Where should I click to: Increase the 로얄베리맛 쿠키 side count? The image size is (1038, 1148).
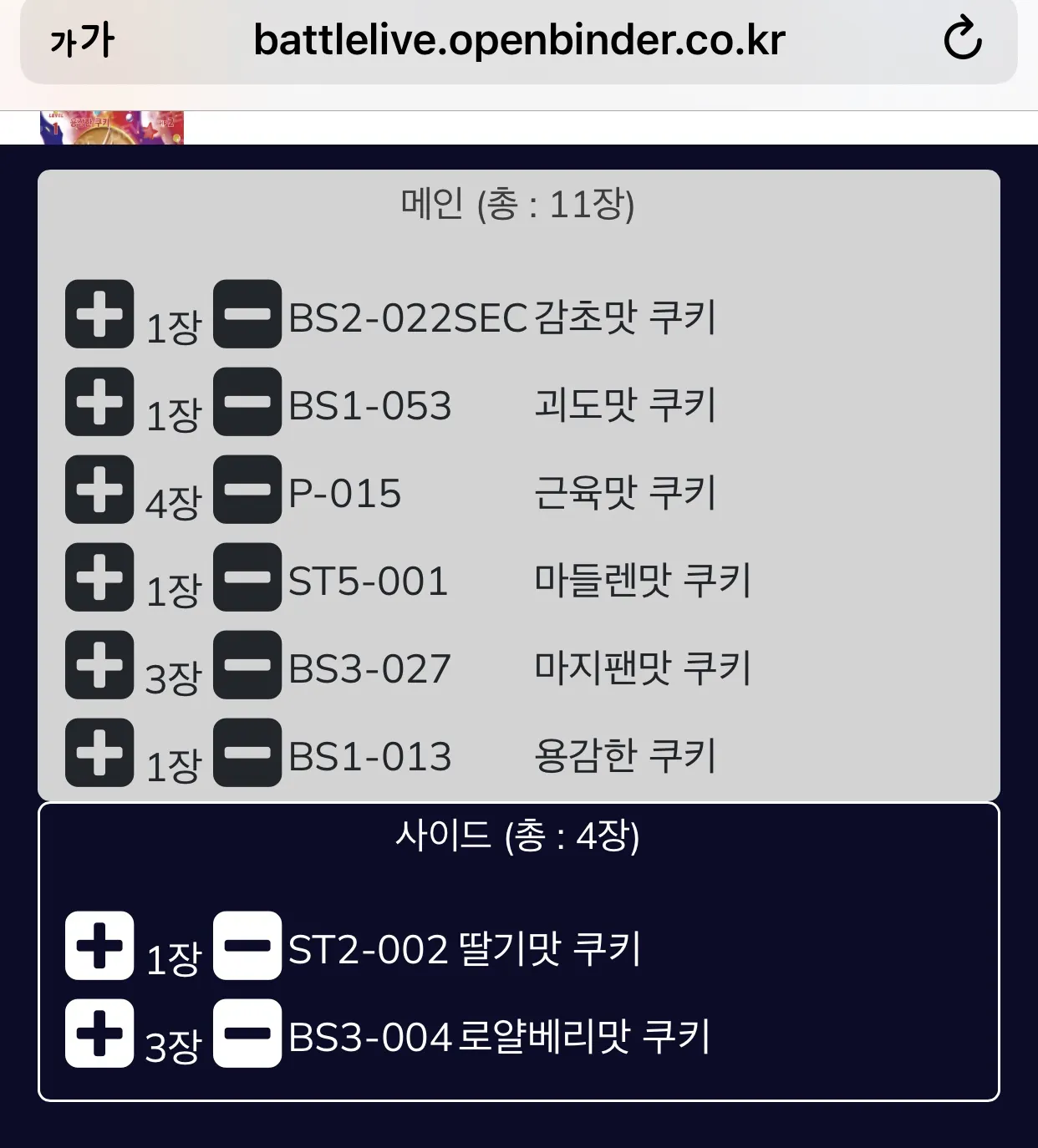point(99,1034)
